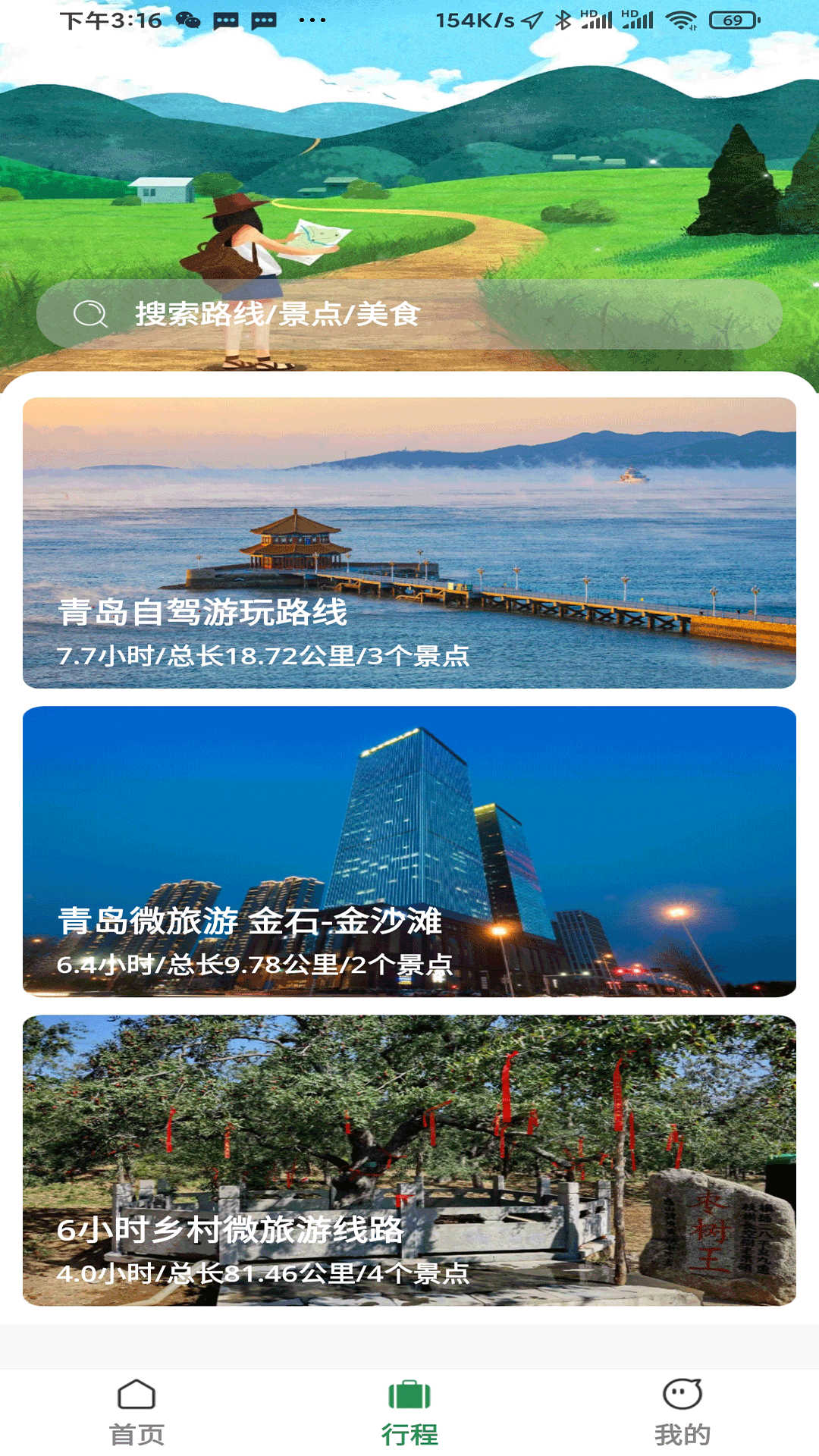819x1456 pixels.
Task: Switch to the 我的 tab
Action: click(680, 1418)
